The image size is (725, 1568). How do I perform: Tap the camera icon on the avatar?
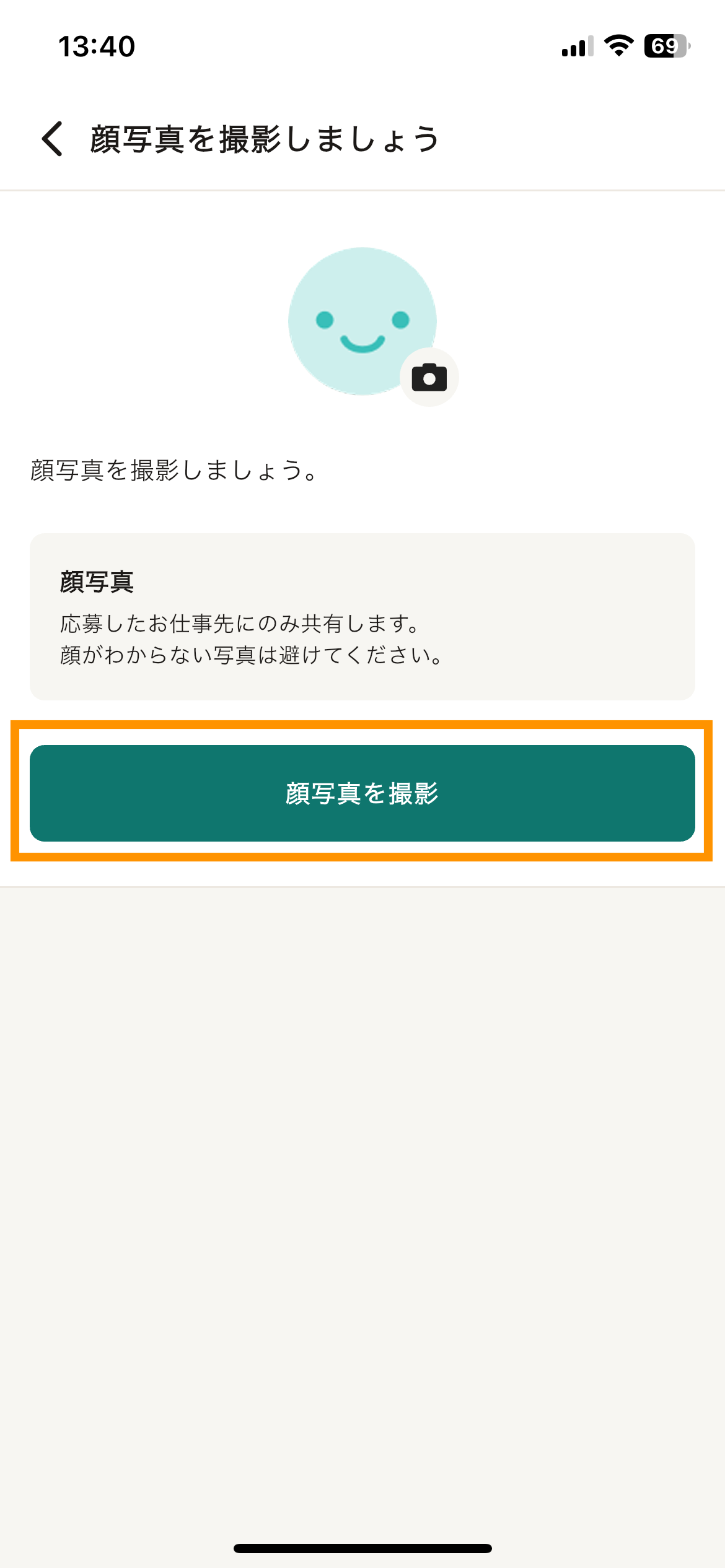(x=429, y=378)
